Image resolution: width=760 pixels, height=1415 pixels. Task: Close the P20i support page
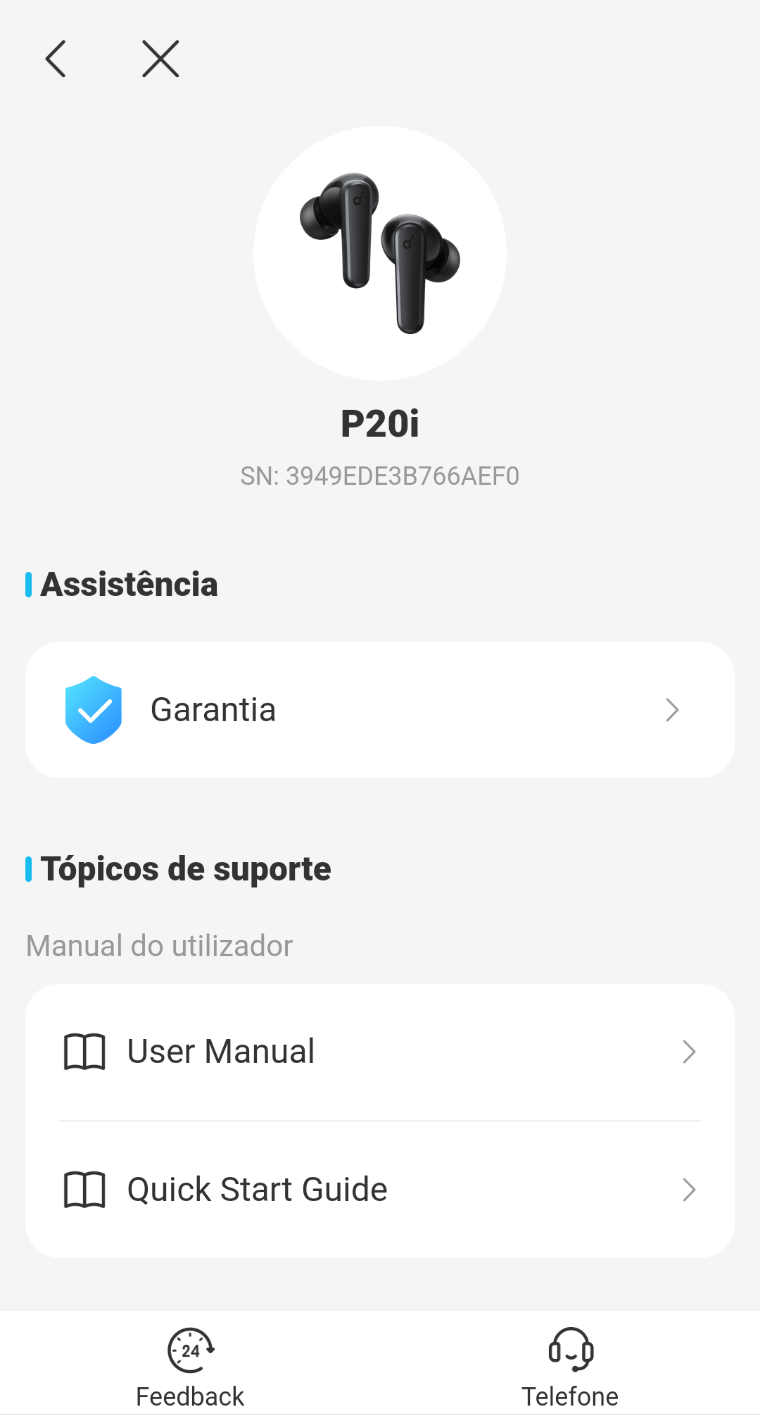160,60
